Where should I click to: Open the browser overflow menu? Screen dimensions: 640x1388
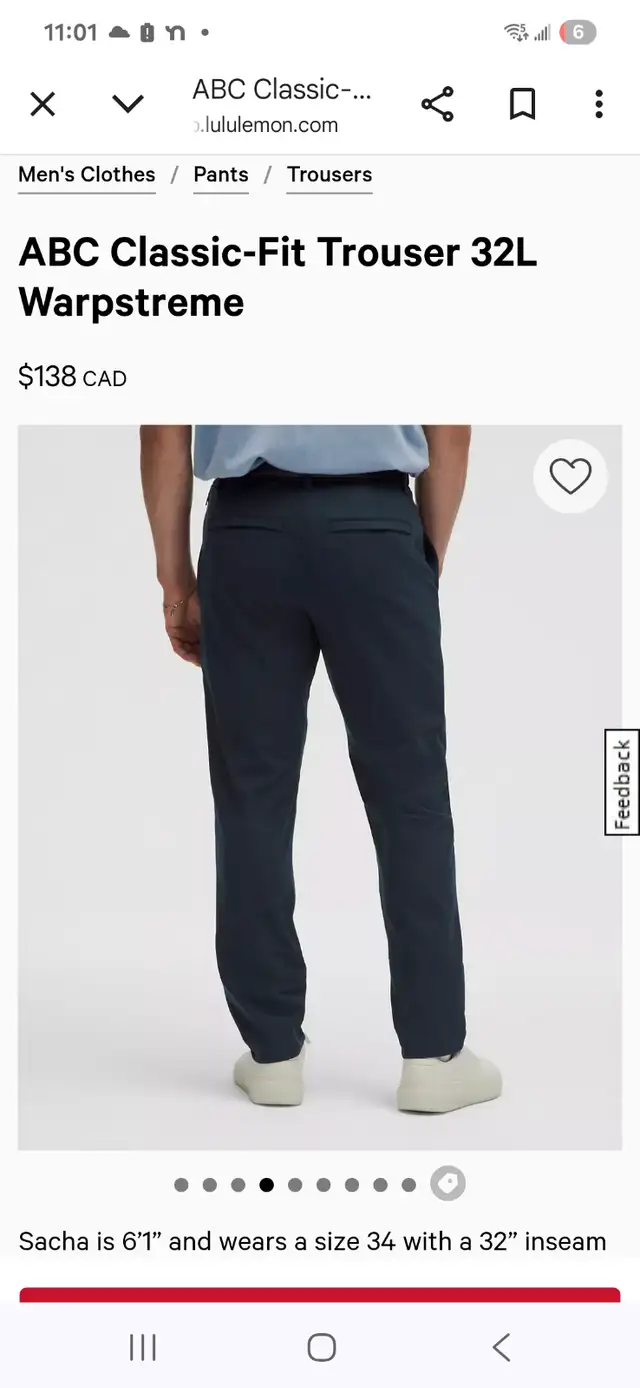click(x=599, y=104)
